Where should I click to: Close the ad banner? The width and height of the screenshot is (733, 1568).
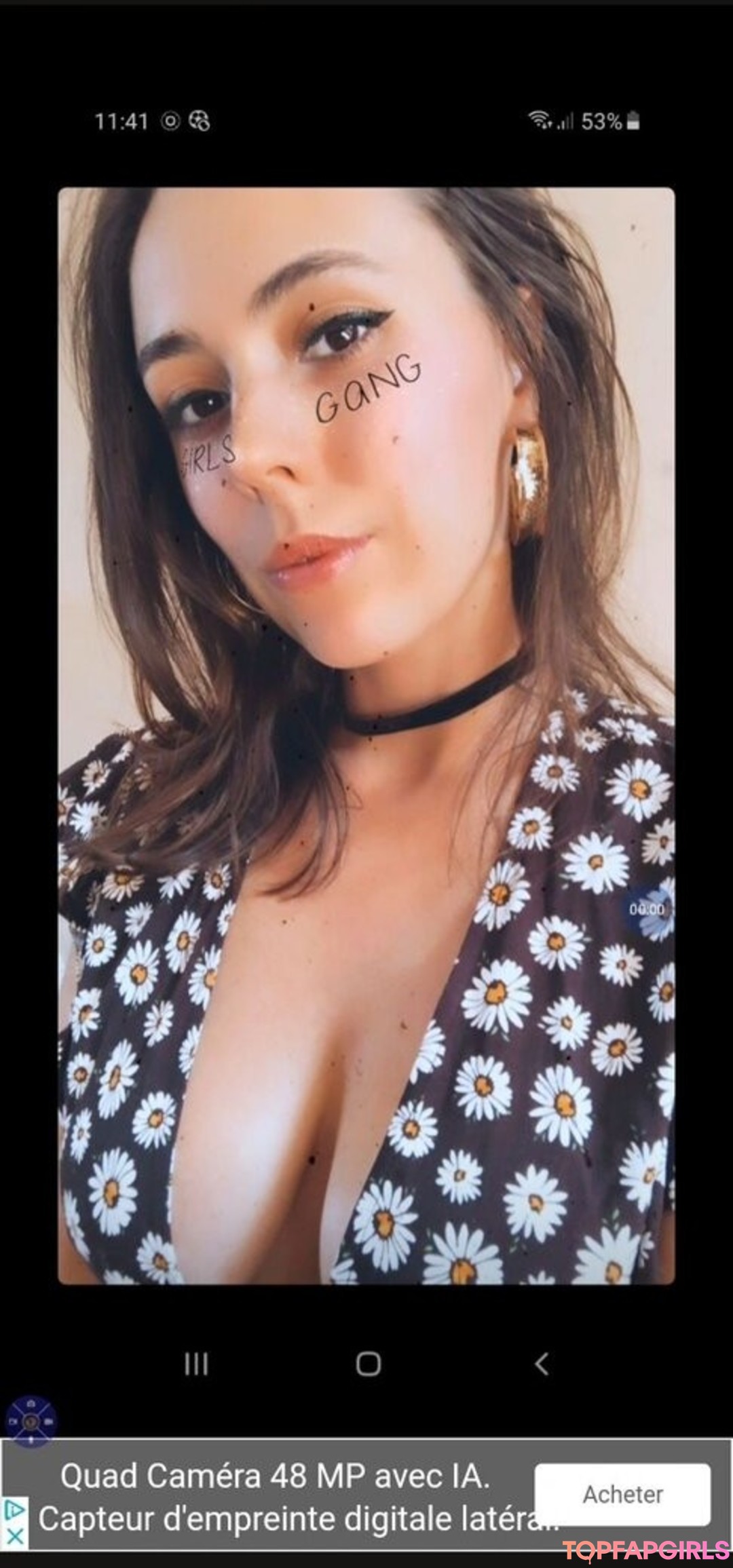coord(15,1535)
